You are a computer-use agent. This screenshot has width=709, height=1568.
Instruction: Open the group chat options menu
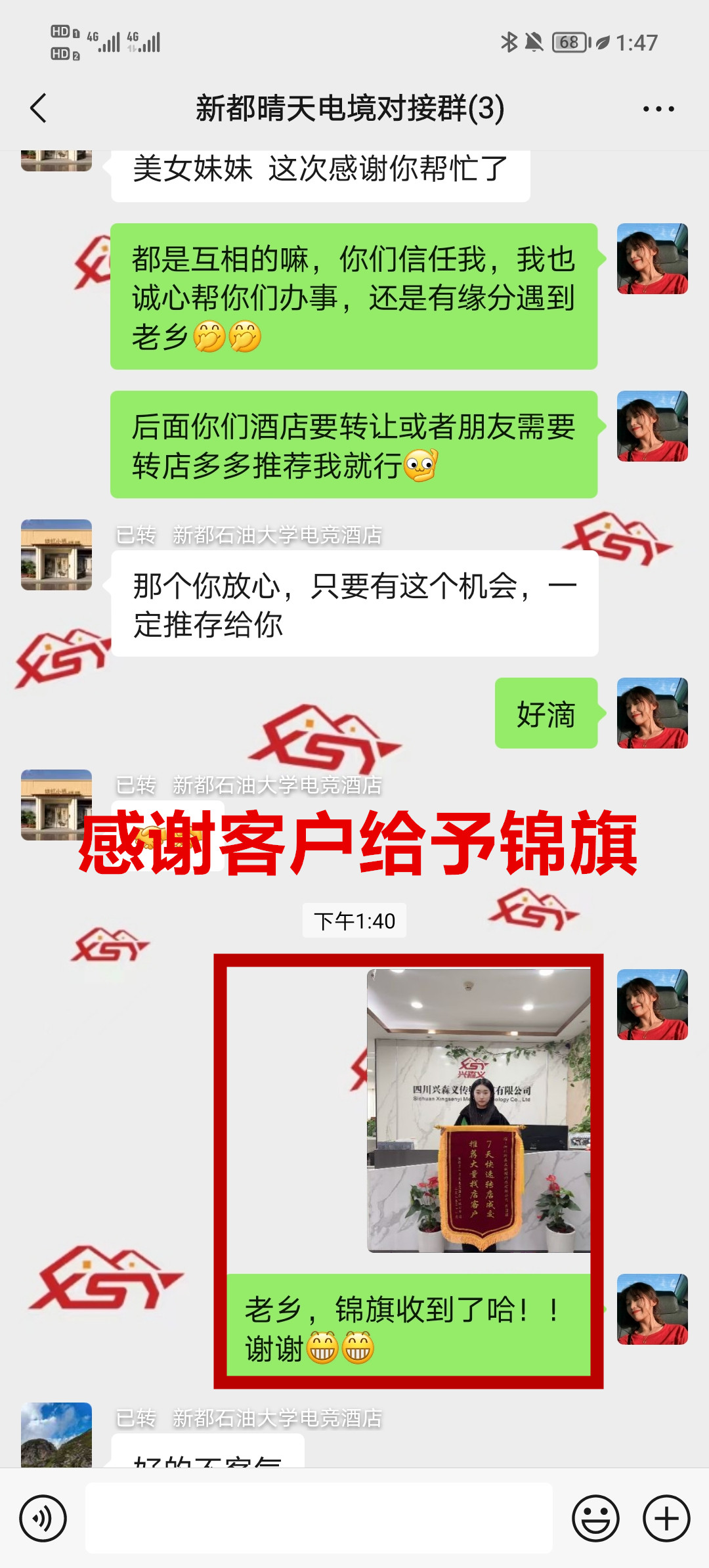coord(658,109)
